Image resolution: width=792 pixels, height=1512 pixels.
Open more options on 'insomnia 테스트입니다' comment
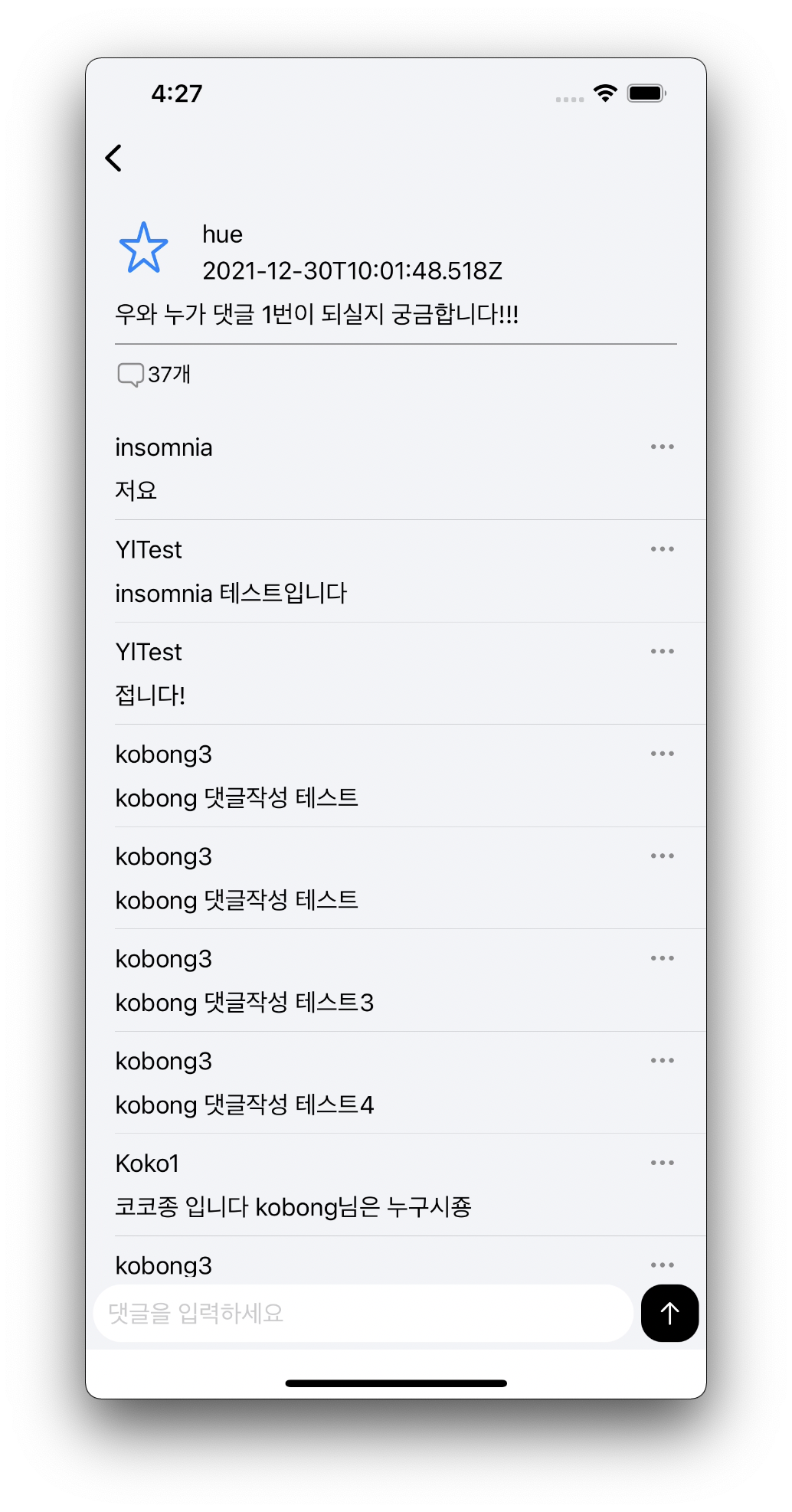point(662,549)
